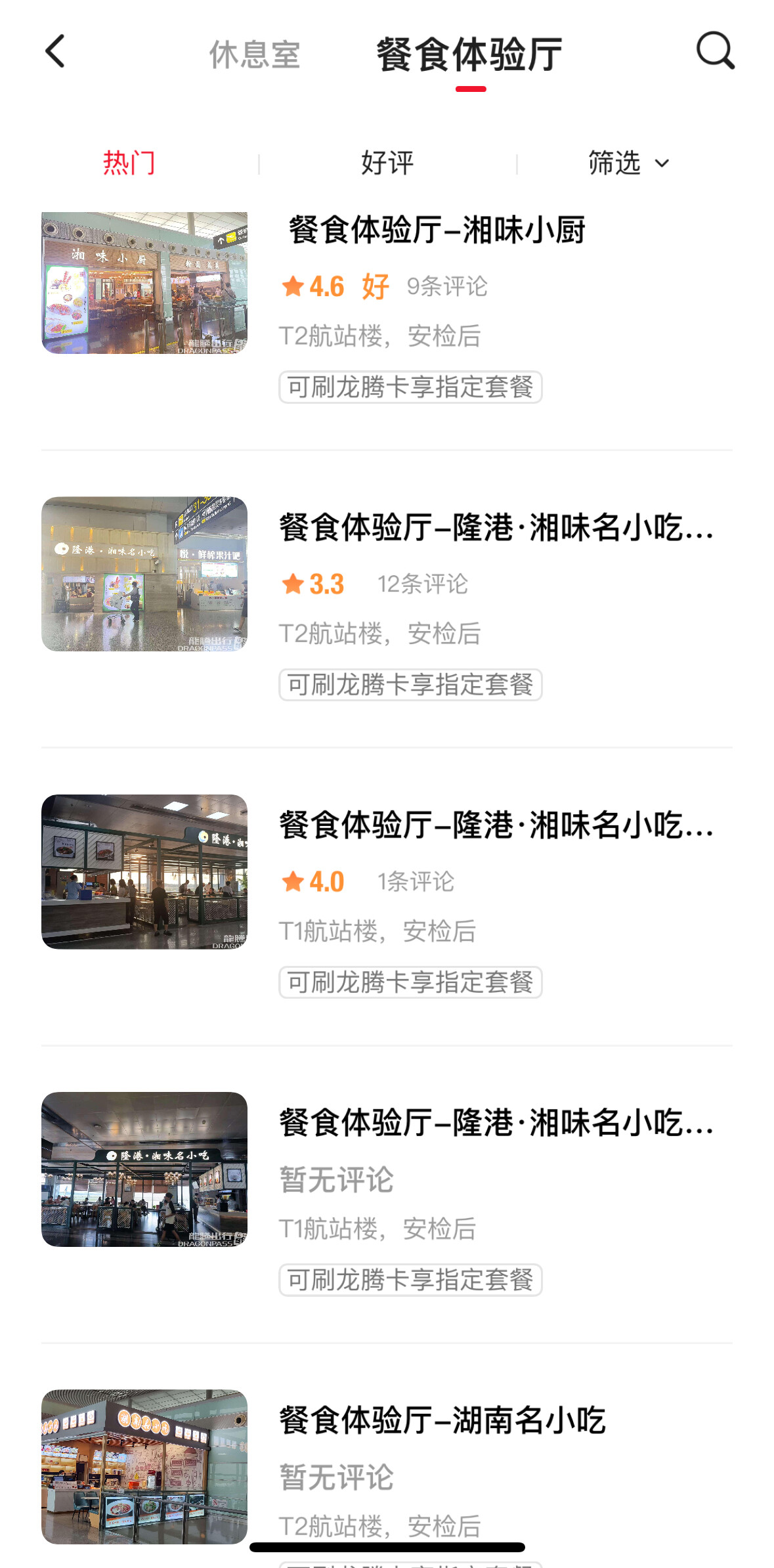Open 餐食体验厅-湖南名小吃 listing
774x1568 pixels.
(x=442, y=1420)
